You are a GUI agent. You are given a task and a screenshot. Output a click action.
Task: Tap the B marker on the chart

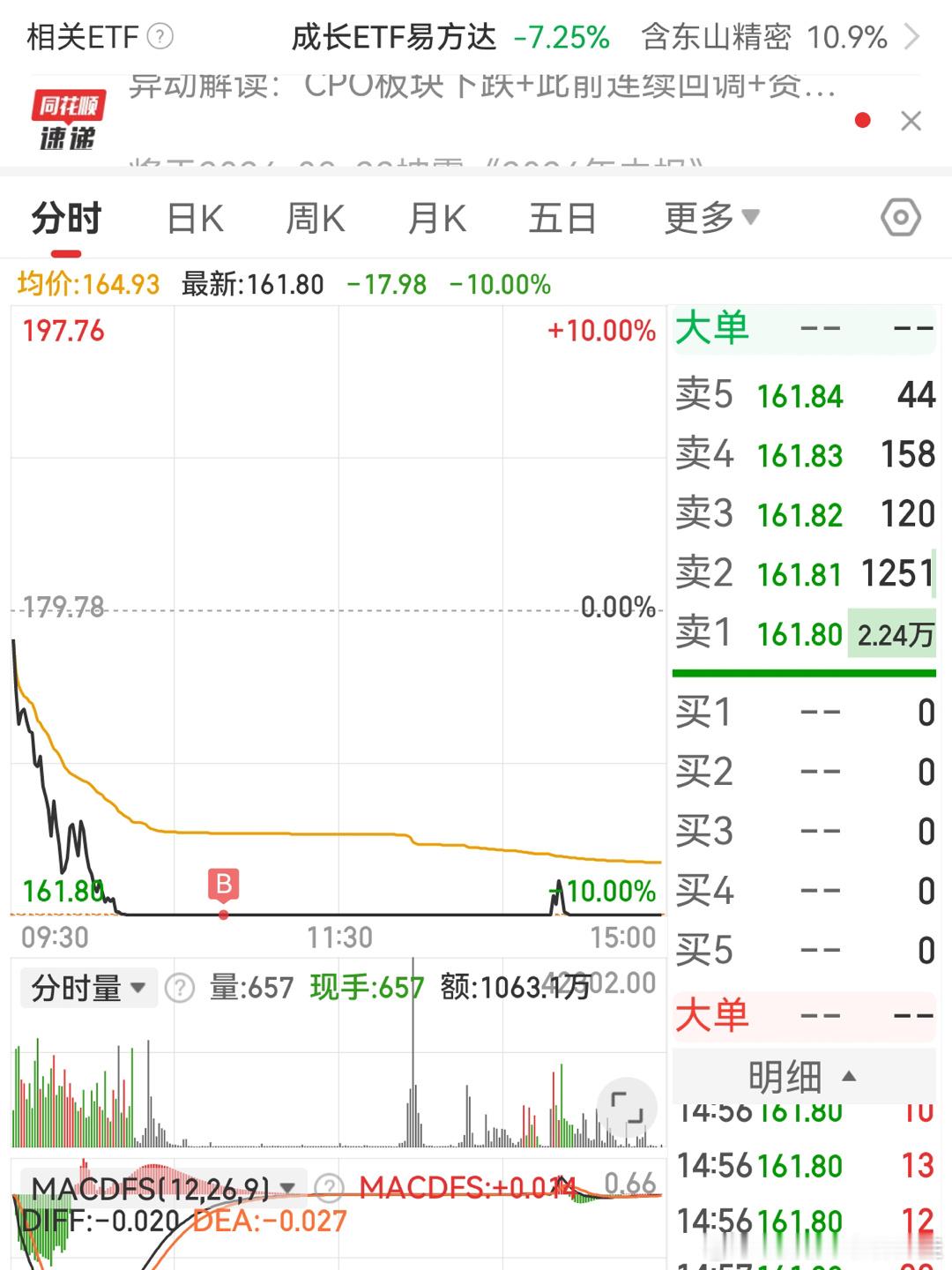[224, 885]
